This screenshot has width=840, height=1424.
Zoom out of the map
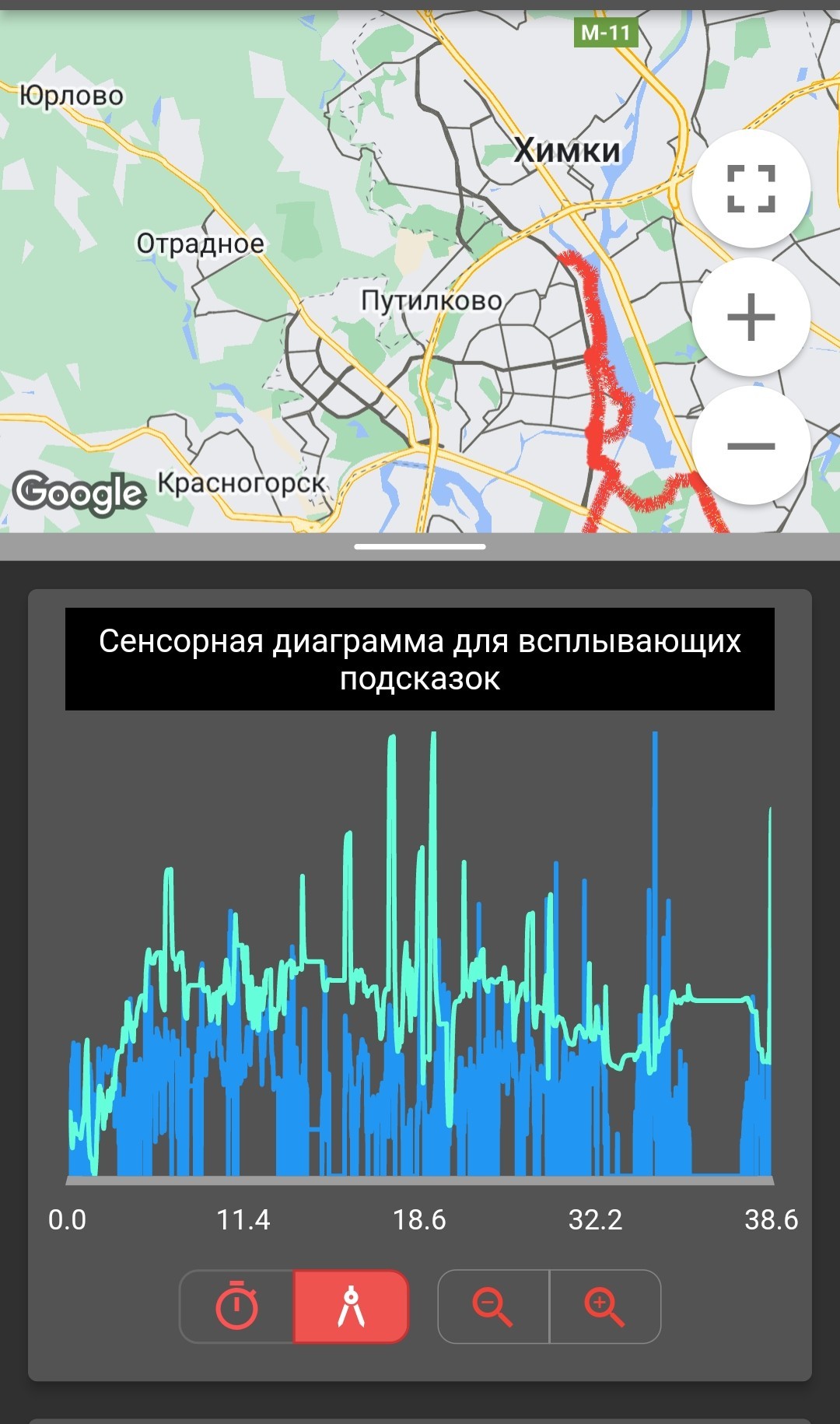[x=751, y=446]
